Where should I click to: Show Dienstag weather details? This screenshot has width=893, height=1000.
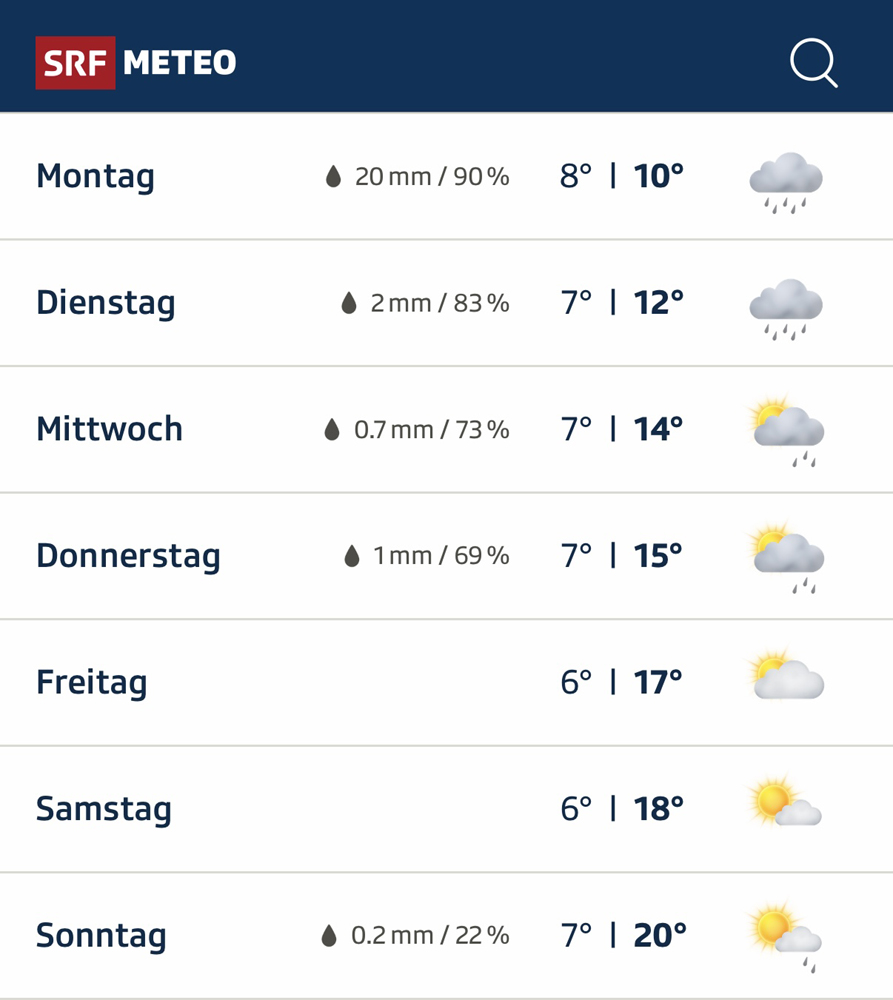click(446, 303)
